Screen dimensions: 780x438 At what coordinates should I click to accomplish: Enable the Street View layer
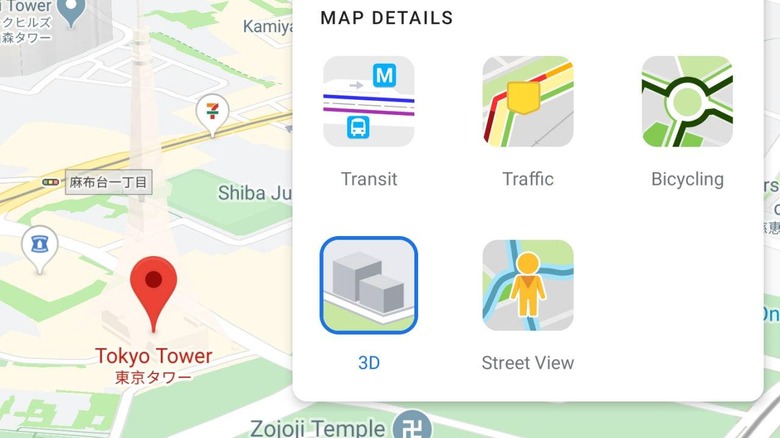(528, 285)
